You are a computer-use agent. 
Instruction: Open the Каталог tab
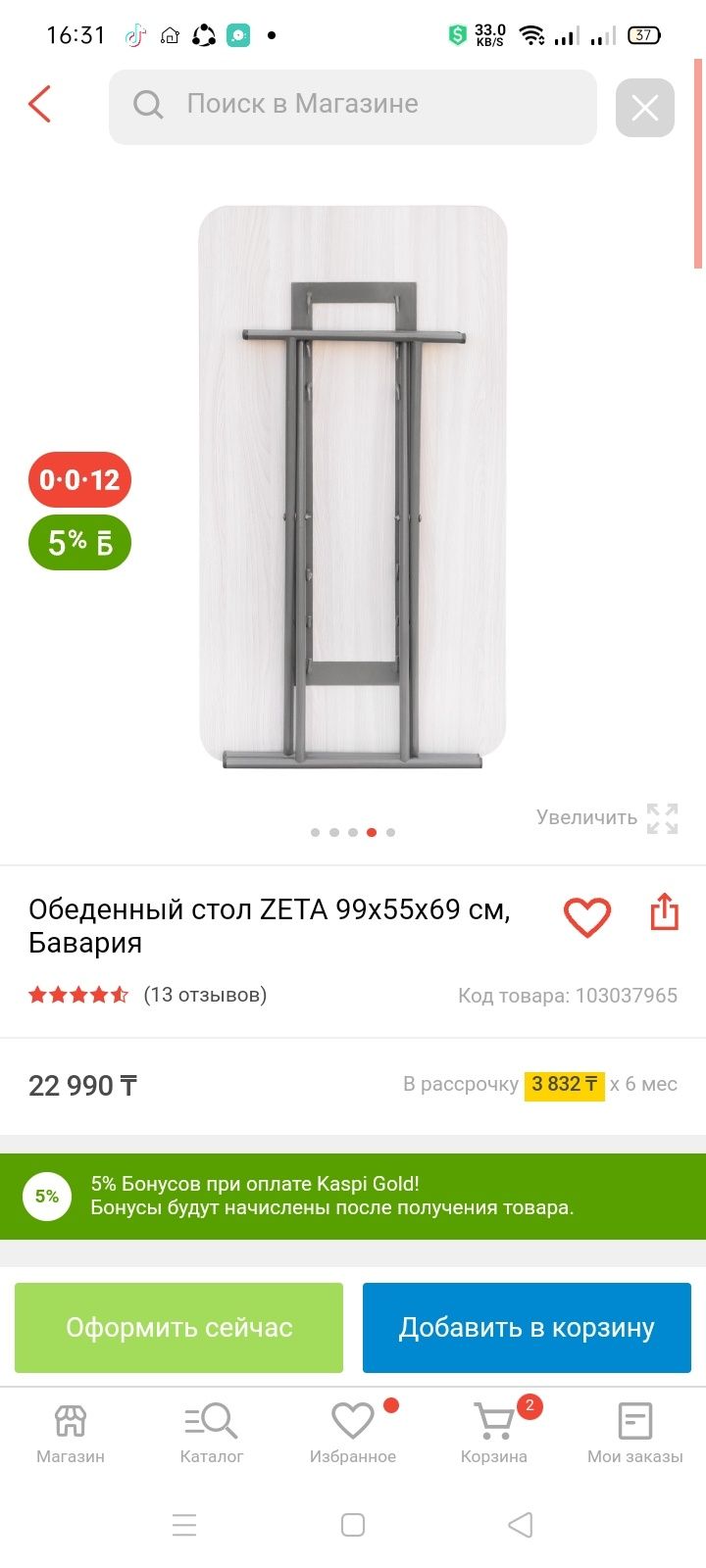(212, 1433)
